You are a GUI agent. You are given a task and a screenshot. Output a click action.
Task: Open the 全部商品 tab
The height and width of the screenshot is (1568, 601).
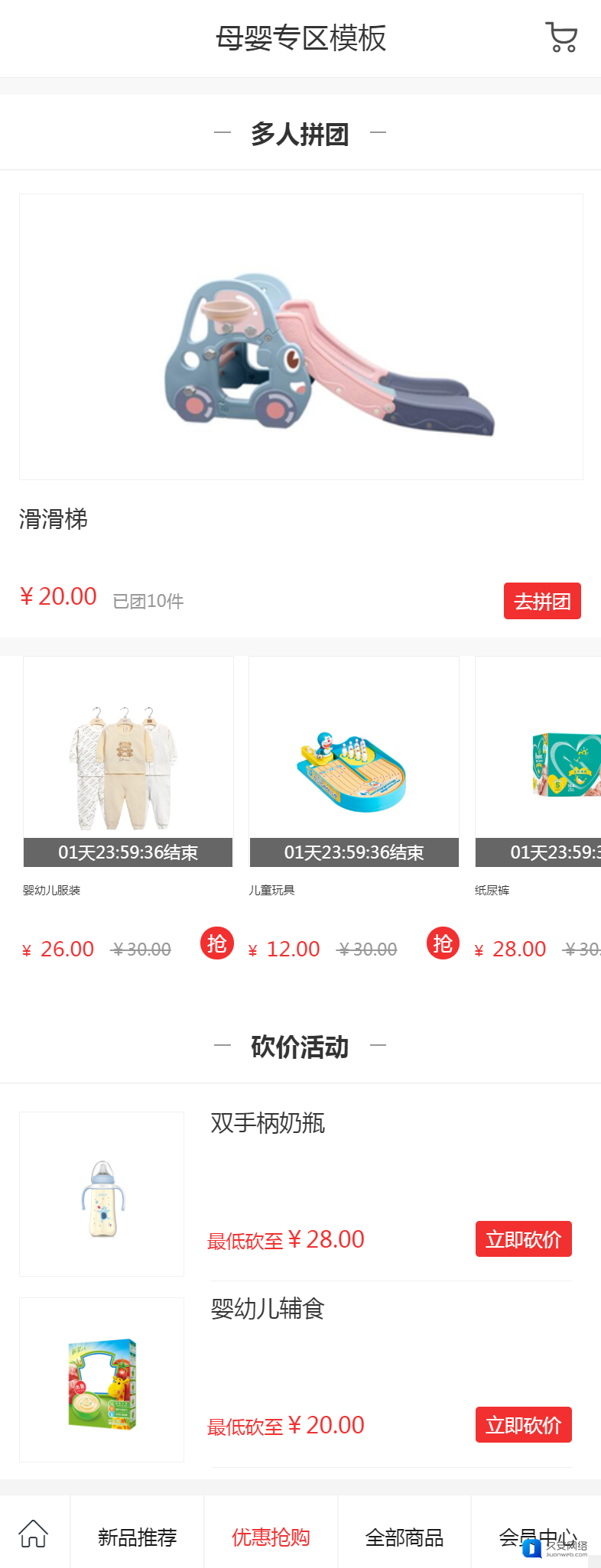[404, 1537]
